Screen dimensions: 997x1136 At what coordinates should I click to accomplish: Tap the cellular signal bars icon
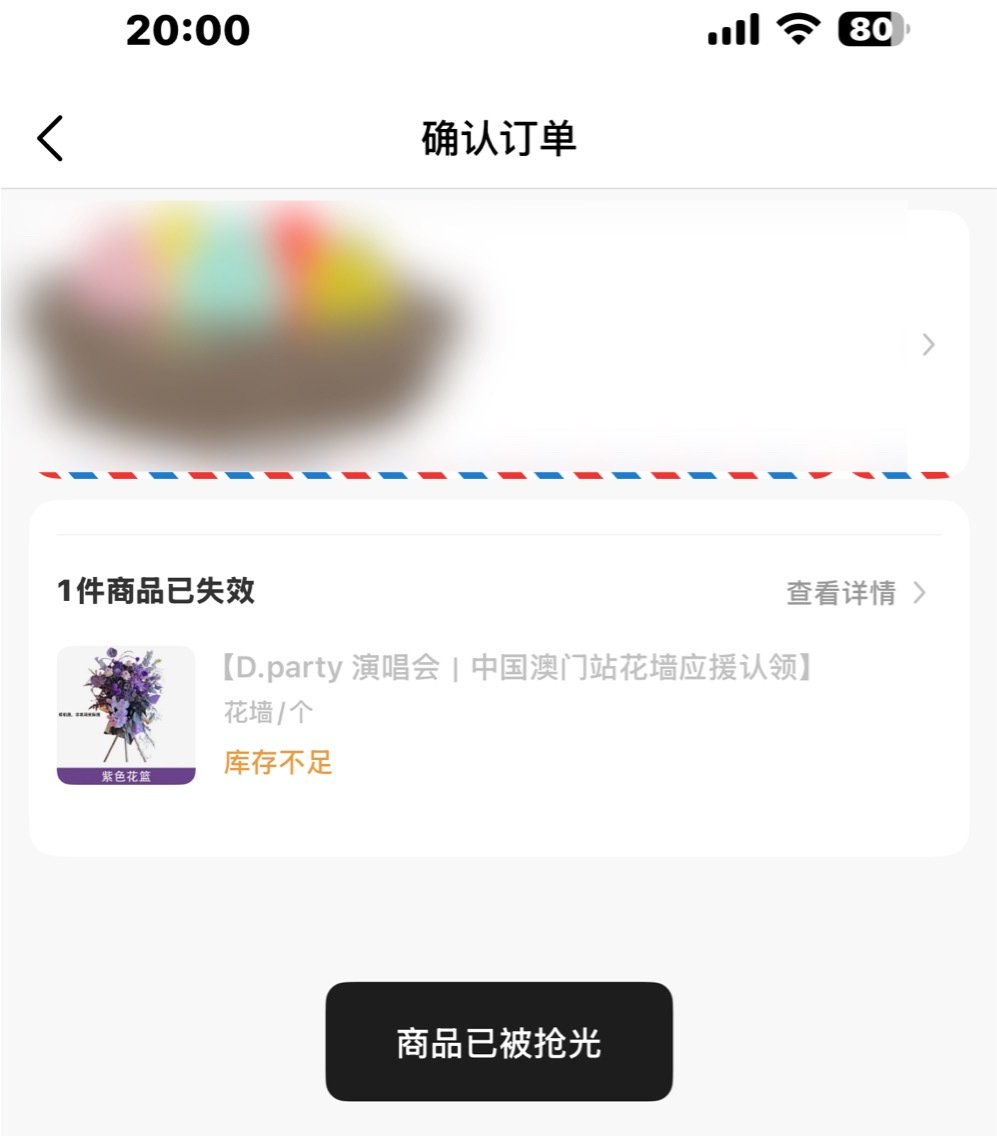tap(731, 30)
